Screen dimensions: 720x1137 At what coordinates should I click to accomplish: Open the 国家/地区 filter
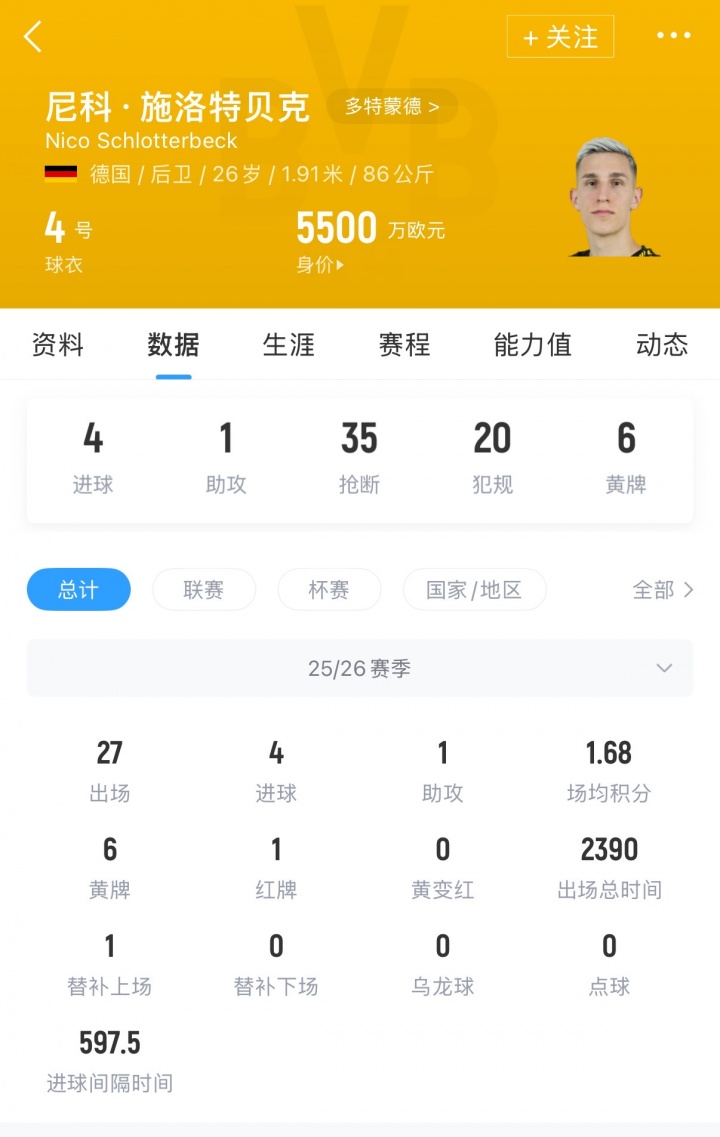pos(474,590)
